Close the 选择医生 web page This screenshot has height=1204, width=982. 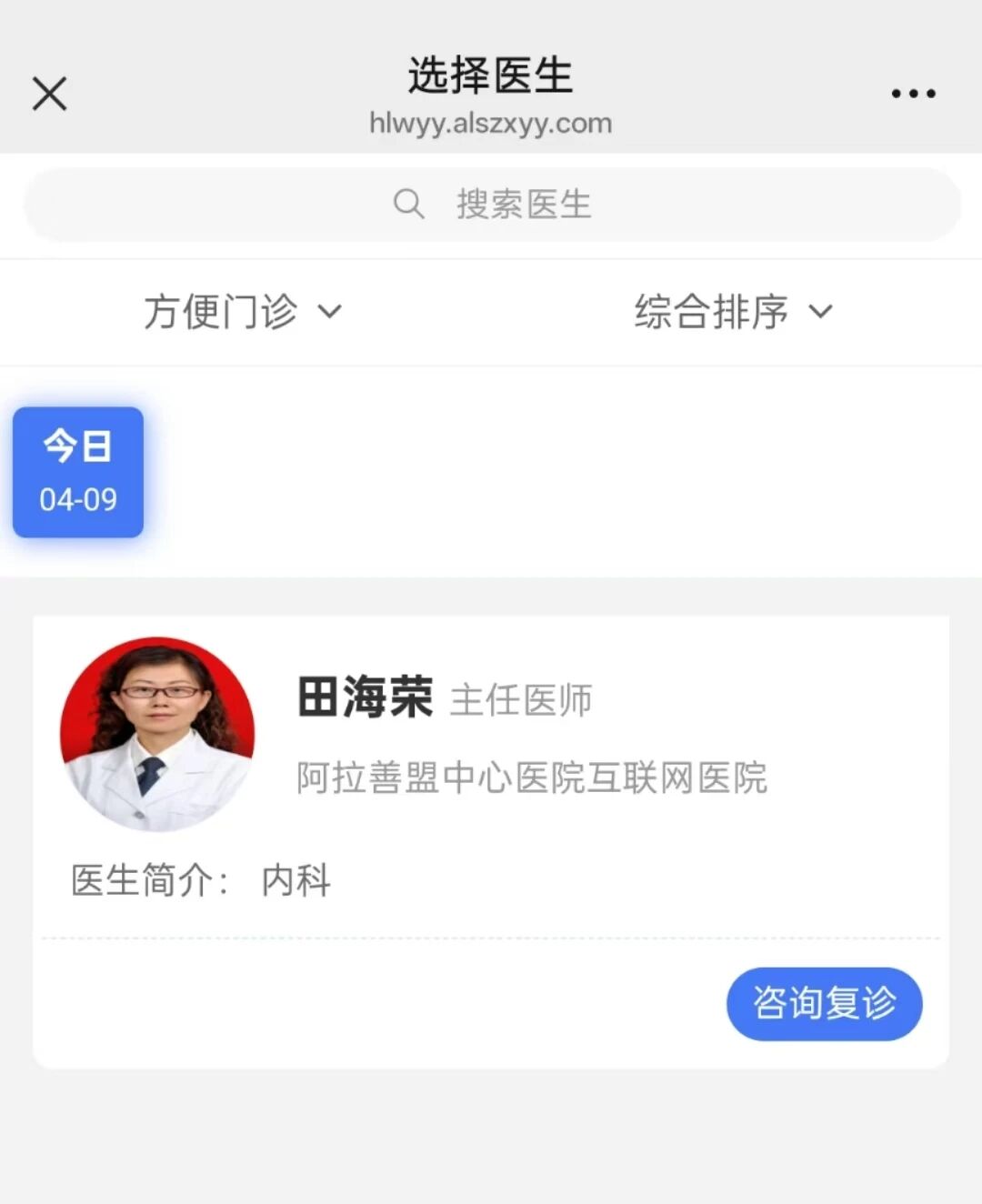click(50, 94)
